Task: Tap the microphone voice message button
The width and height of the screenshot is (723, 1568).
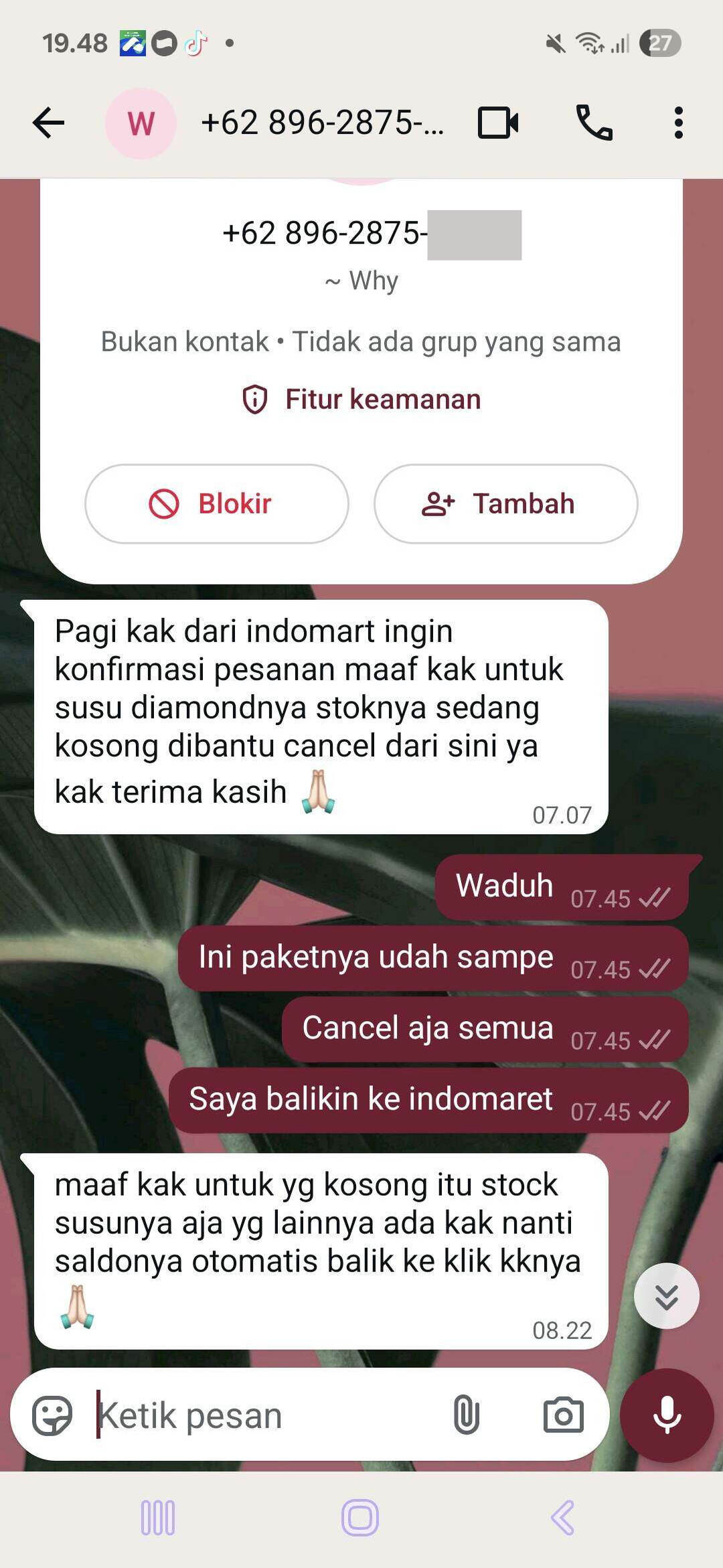Action: (x=667, y=1415)
